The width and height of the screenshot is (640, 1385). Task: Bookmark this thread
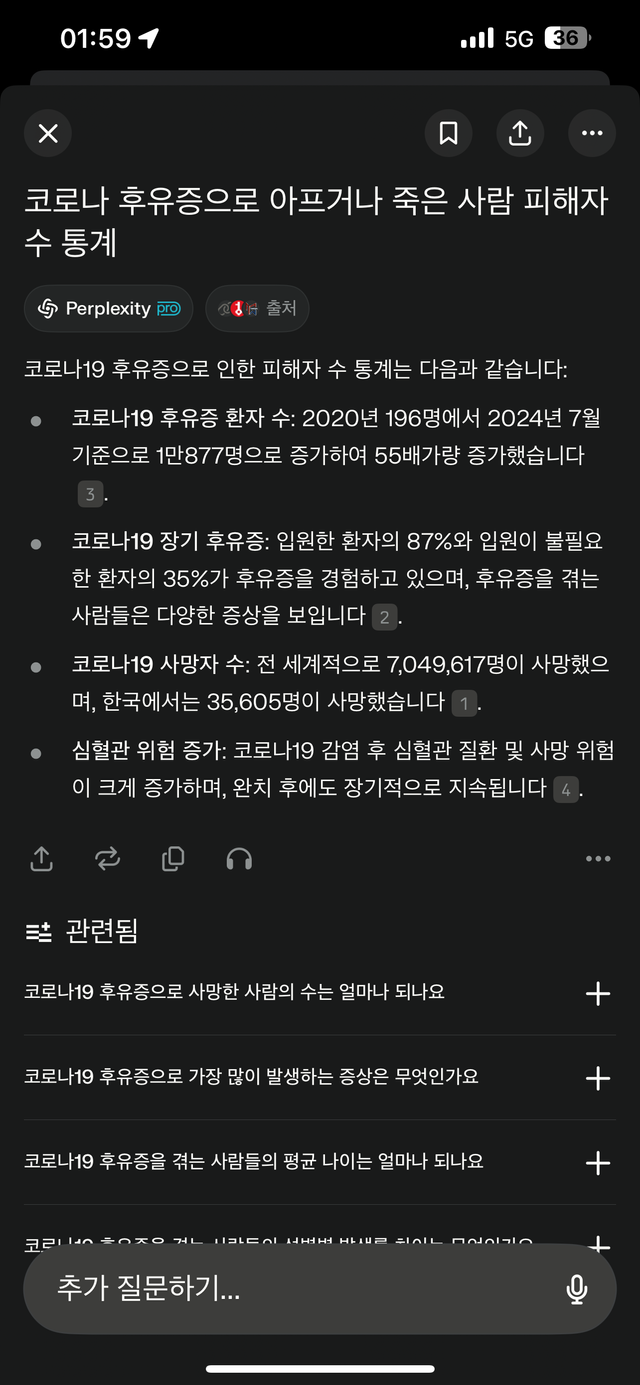click(449, 134)
